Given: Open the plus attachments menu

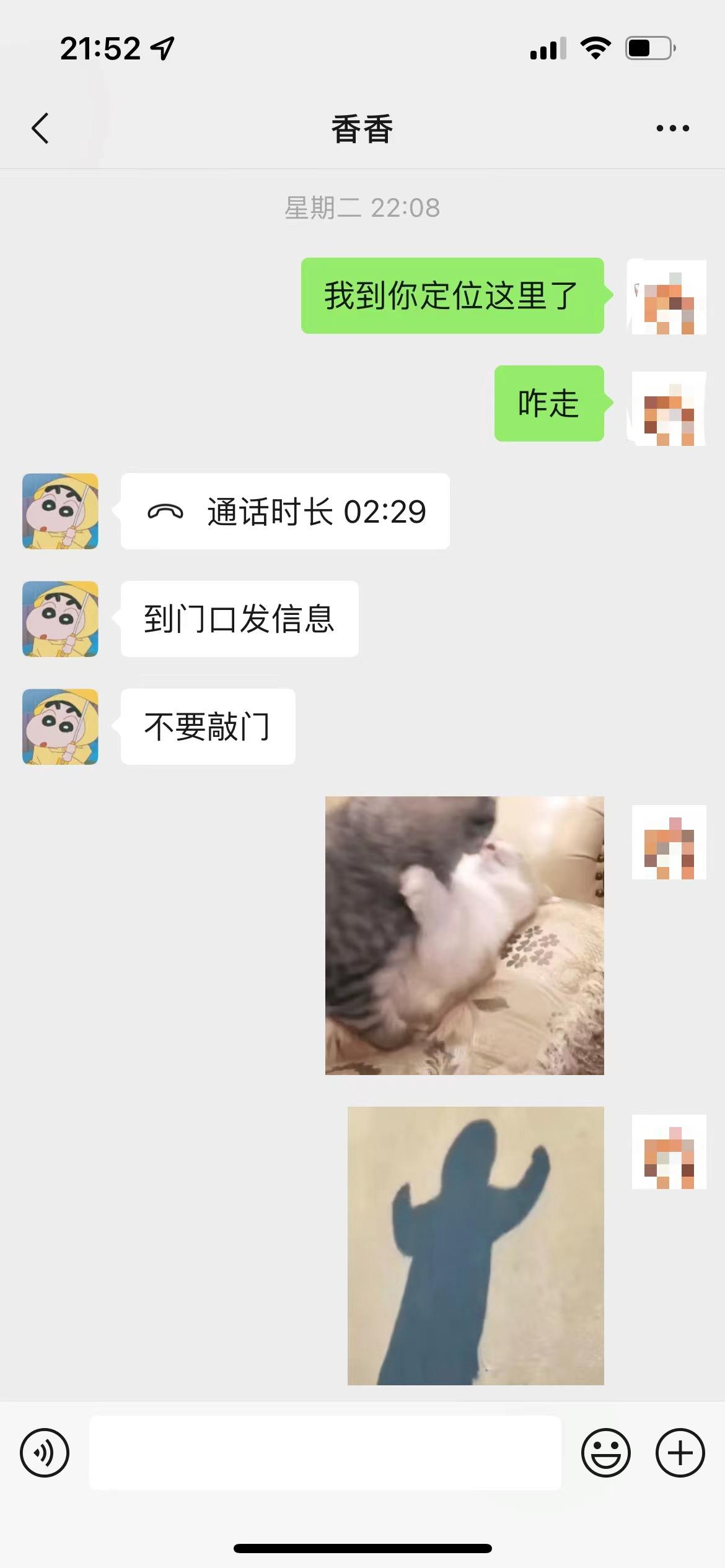Looking at the screenshot, I should pos(680,1453).
